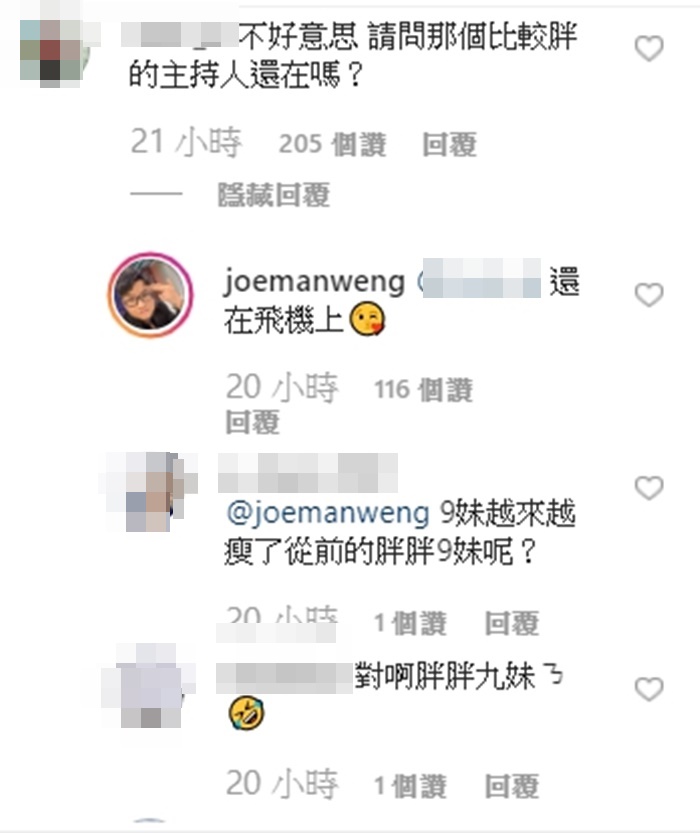The image size is (700, 833).
Task: Like the comment 對啊胖胖九妹
Action: pos(650,689)
